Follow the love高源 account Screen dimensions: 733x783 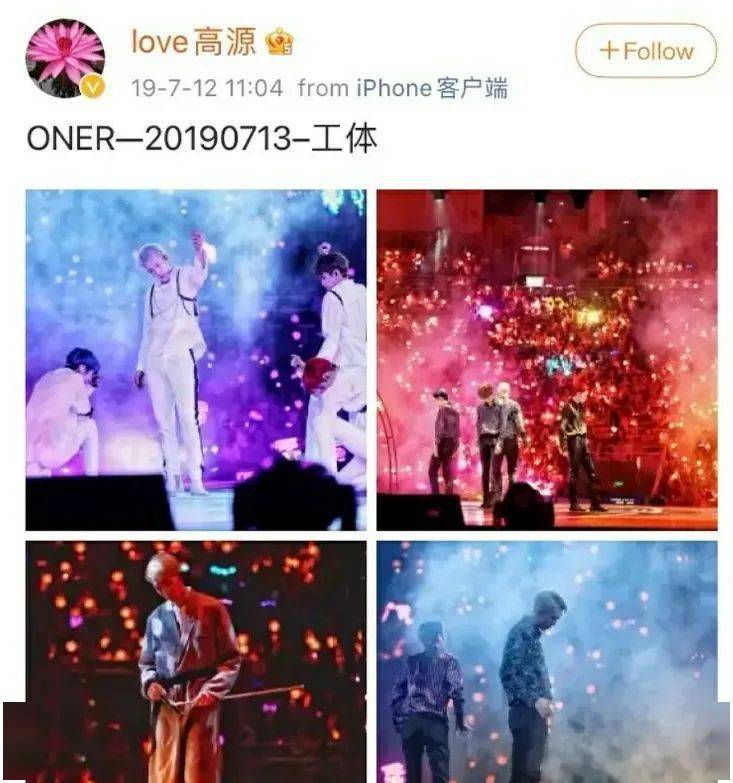(645, 51)
